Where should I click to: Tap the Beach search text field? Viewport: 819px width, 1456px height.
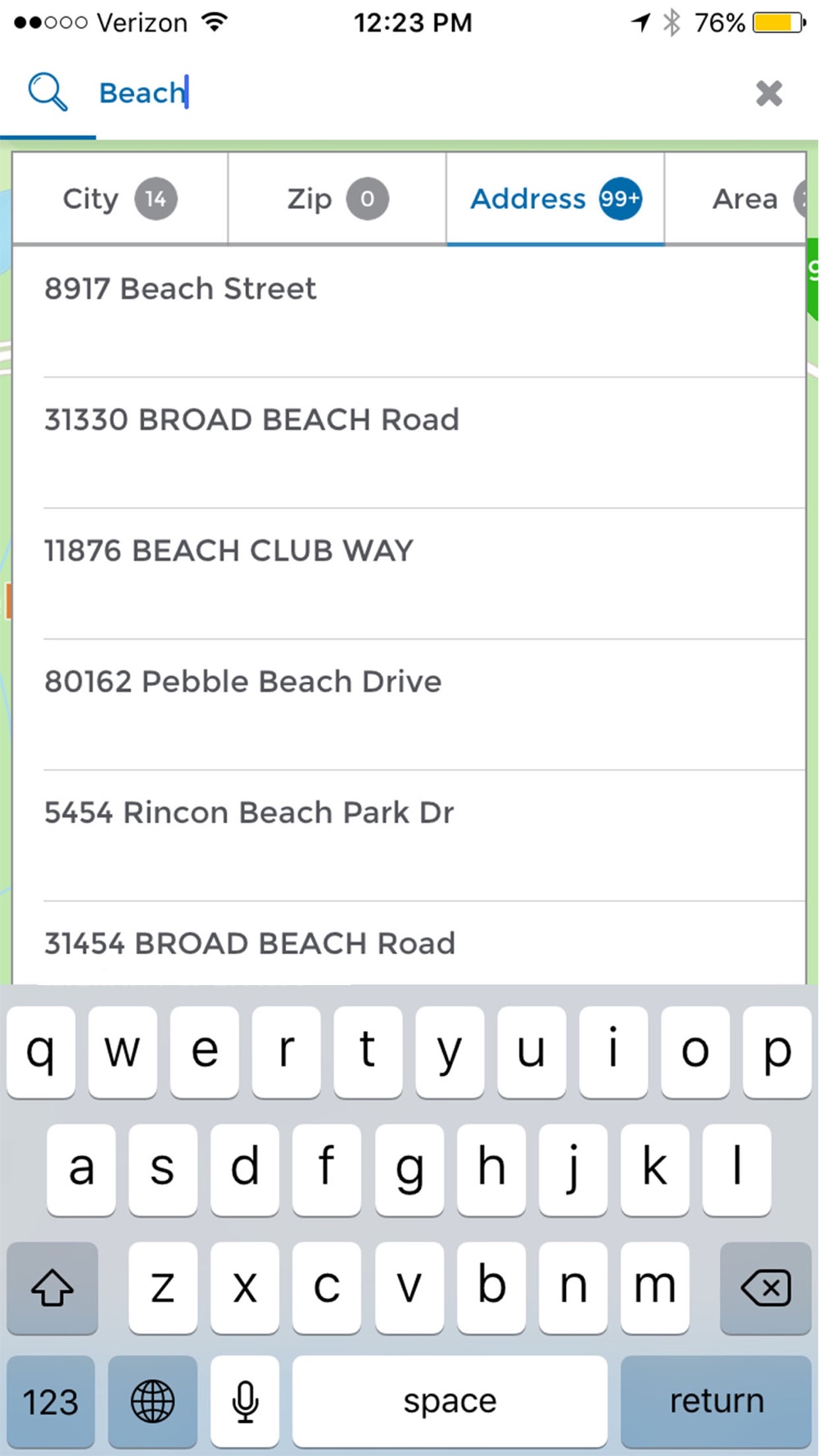pos(409,93)
